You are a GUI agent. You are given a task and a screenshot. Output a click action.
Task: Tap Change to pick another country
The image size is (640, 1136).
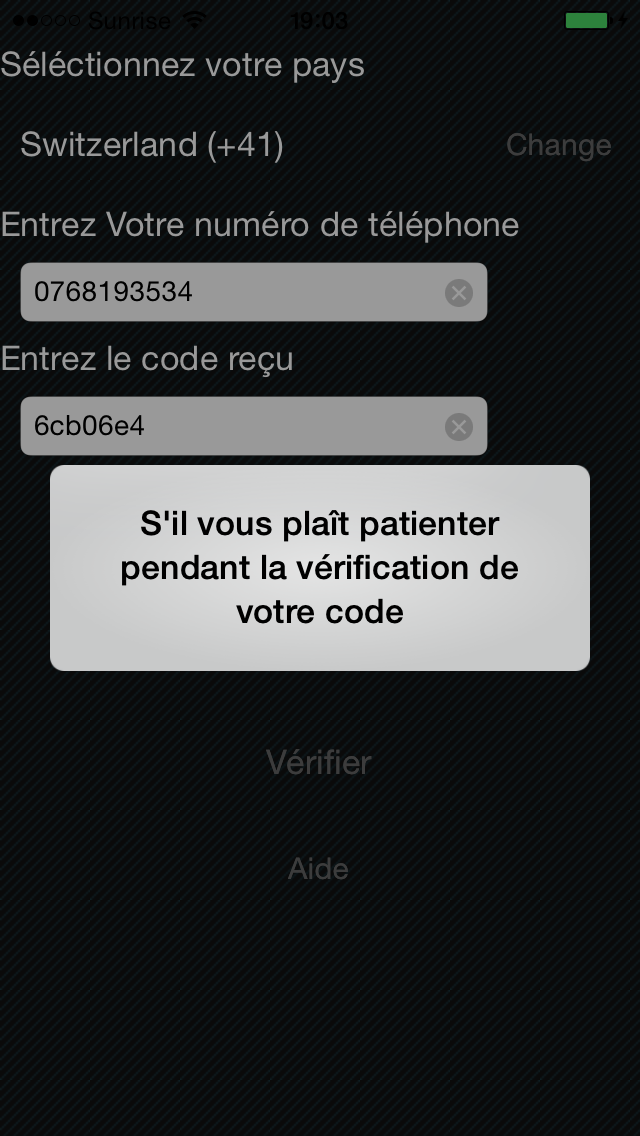coord(558,145)
